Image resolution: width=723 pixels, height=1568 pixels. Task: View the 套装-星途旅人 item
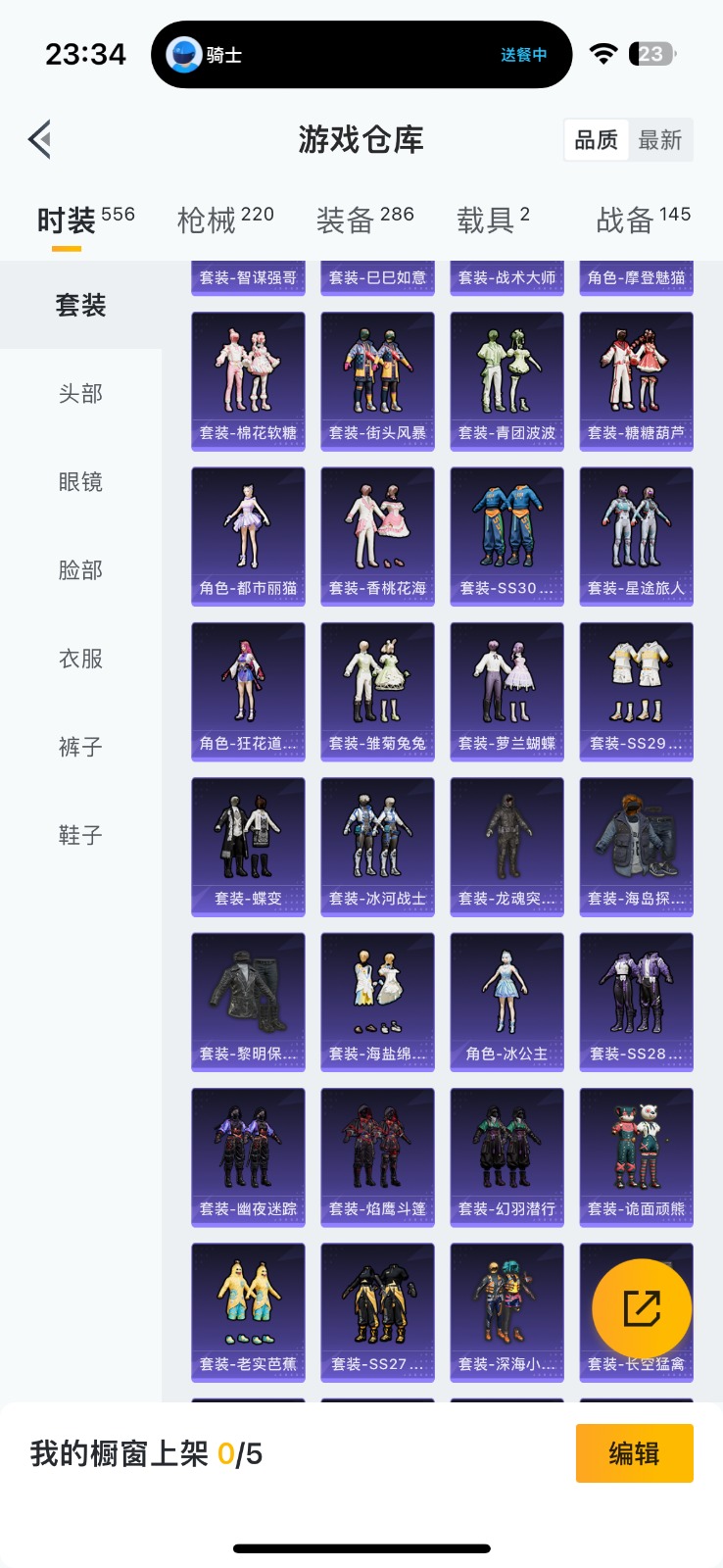click(636, 535)
